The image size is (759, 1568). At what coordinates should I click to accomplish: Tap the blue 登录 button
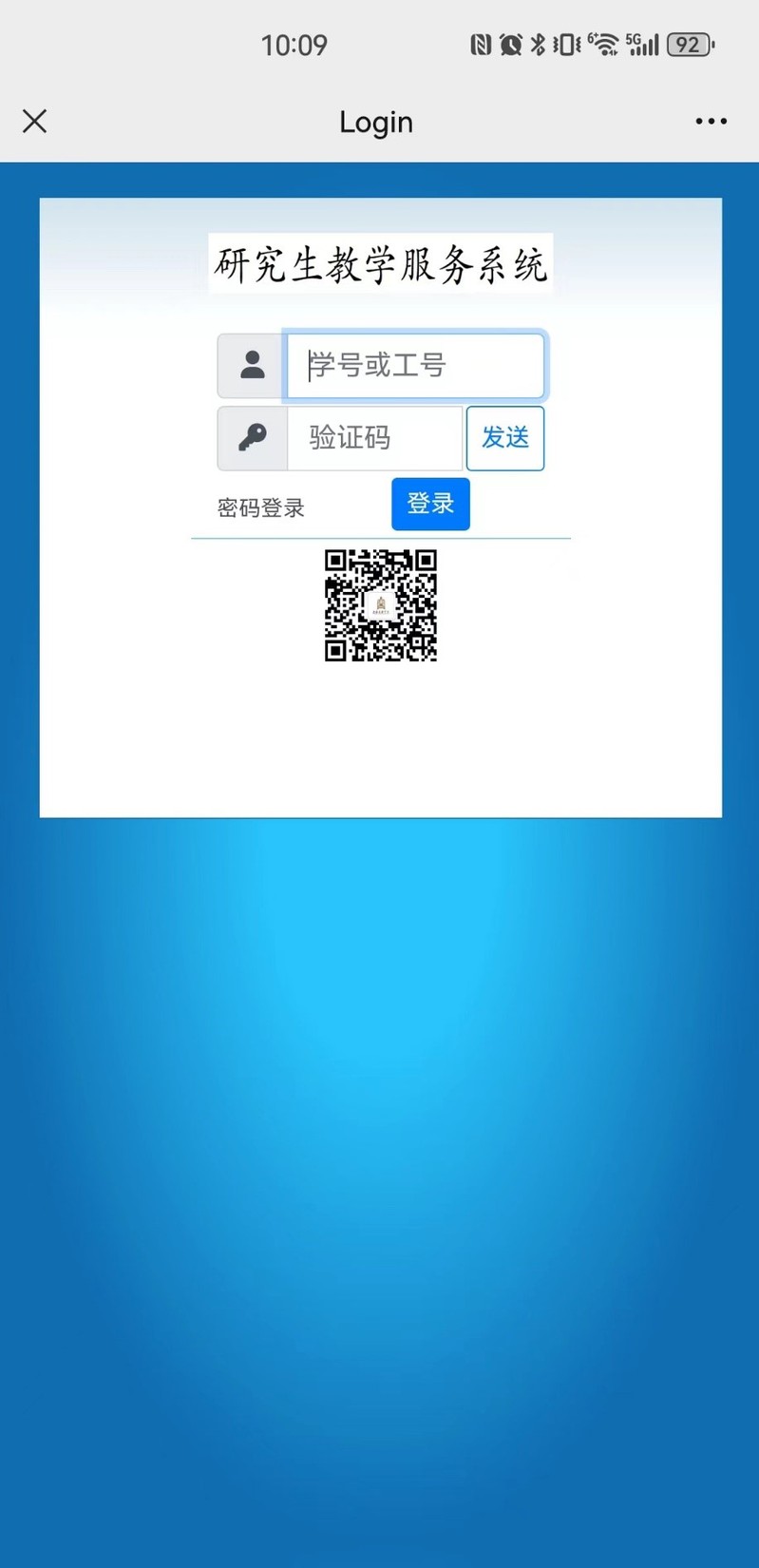(430, 504)
